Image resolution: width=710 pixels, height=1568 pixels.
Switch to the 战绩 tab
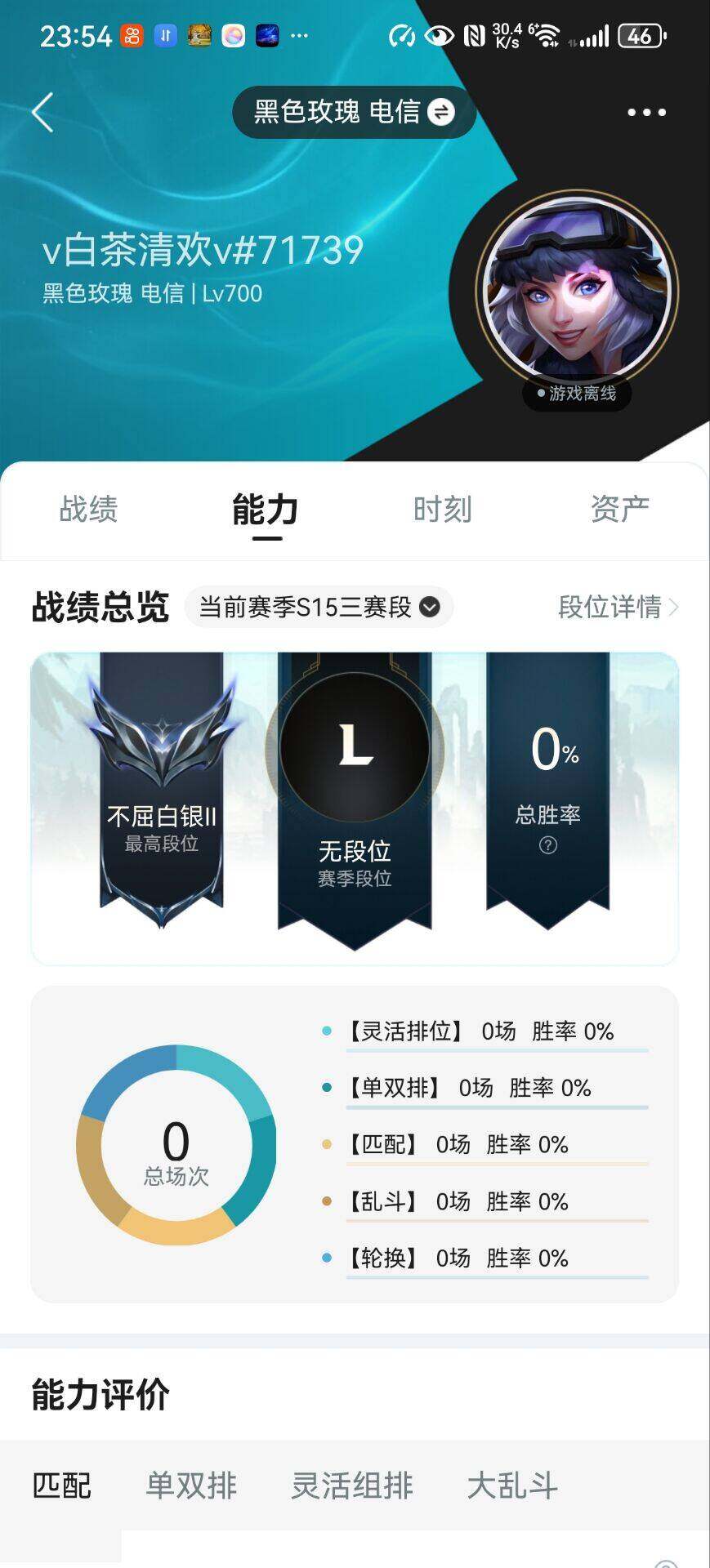[x=88, y=509]
